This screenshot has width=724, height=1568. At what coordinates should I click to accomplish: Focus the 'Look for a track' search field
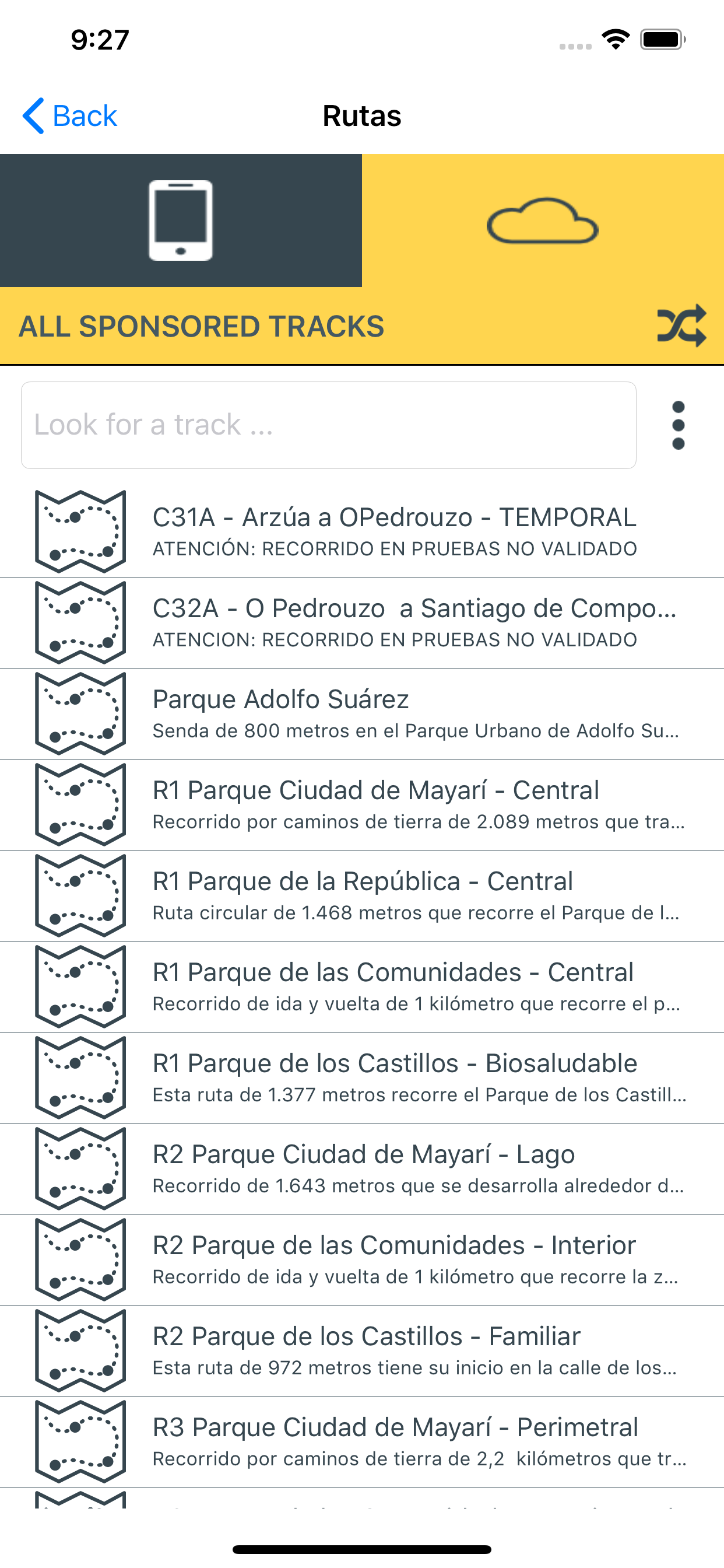[x=329, y=425]
